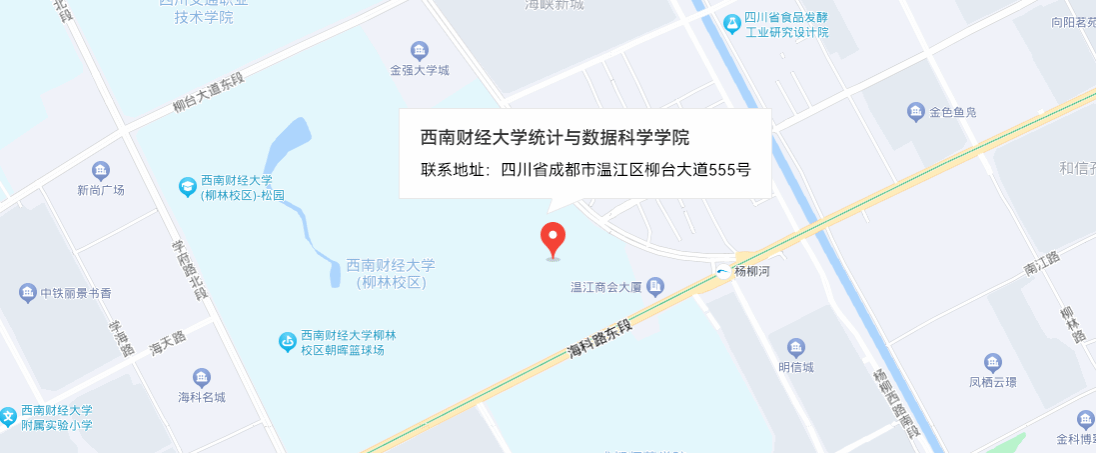Select the 金强大学城 map point
1096x453 pixels.
(419, 51)
